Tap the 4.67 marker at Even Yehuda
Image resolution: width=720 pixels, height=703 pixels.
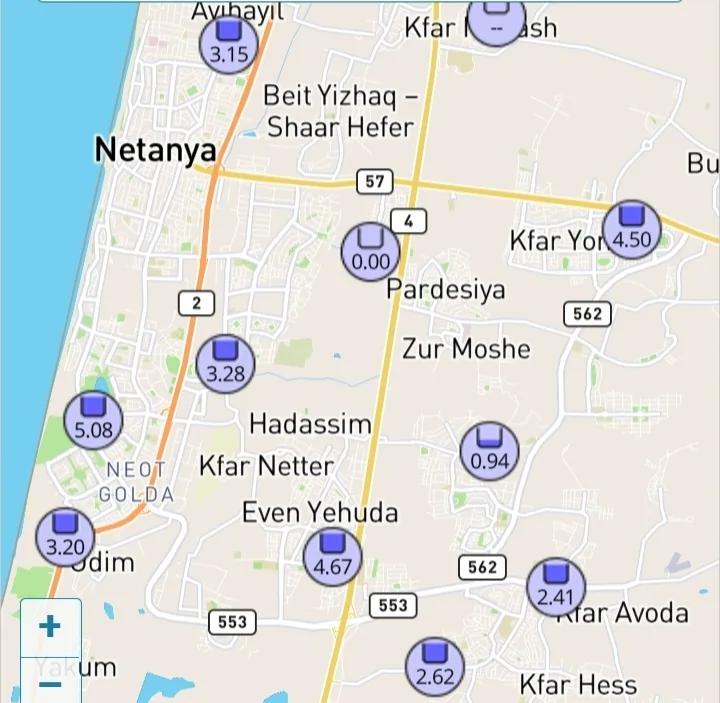332,557
